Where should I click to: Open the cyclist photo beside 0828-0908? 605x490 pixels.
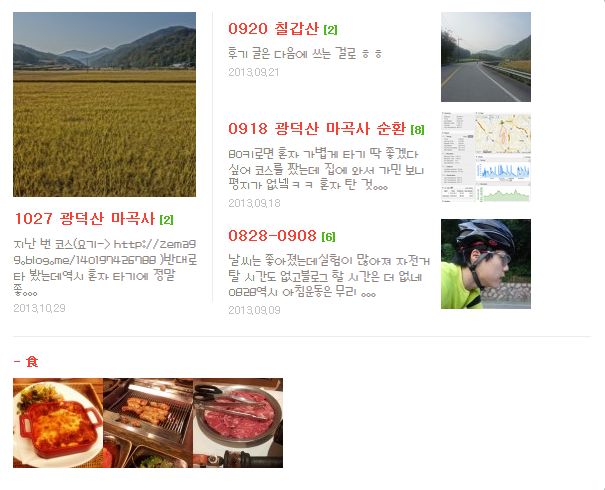coord(485,263)
